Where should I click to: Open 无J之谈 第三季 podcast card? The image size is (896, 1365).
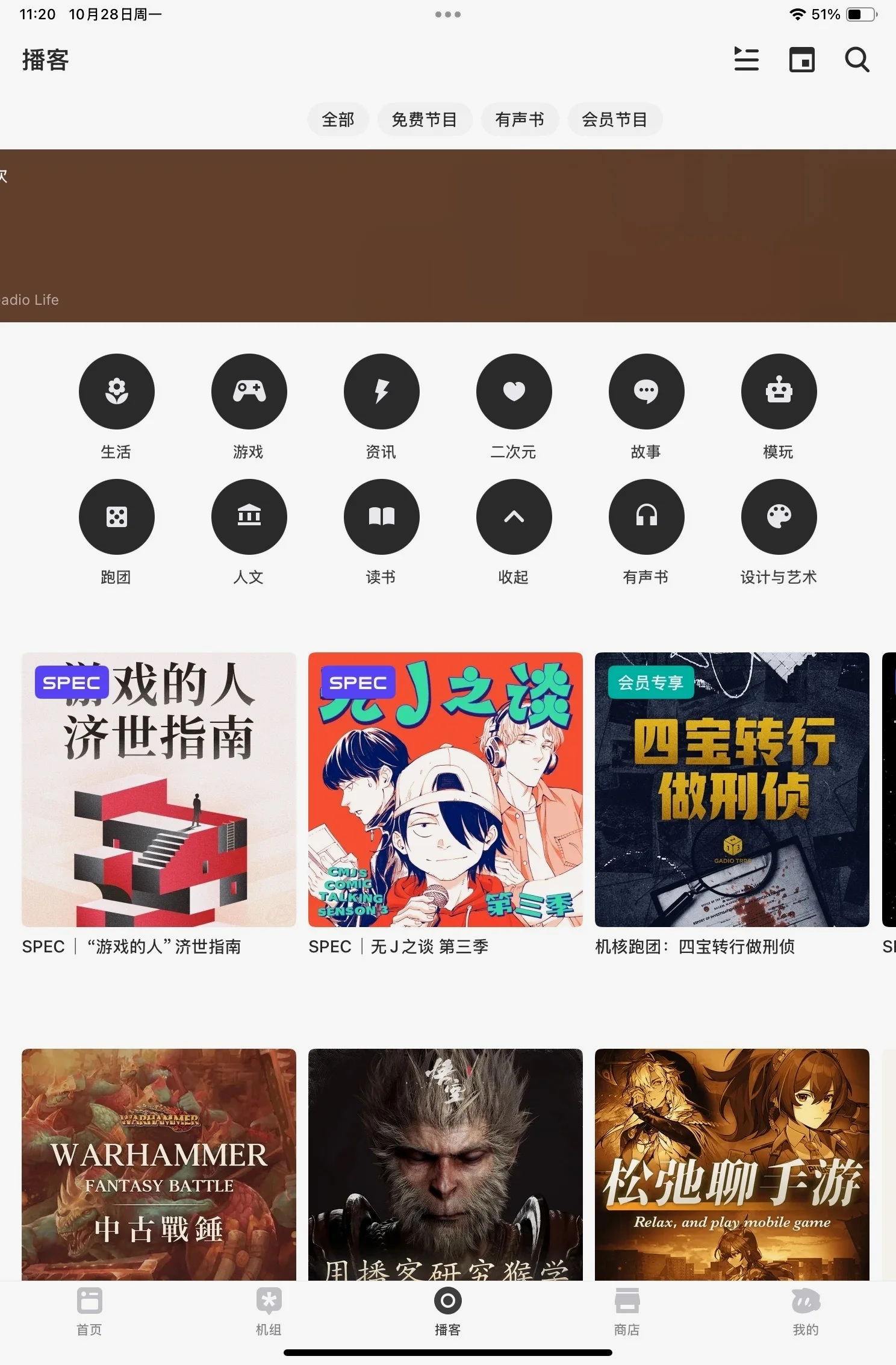click(x=445, y=789)
